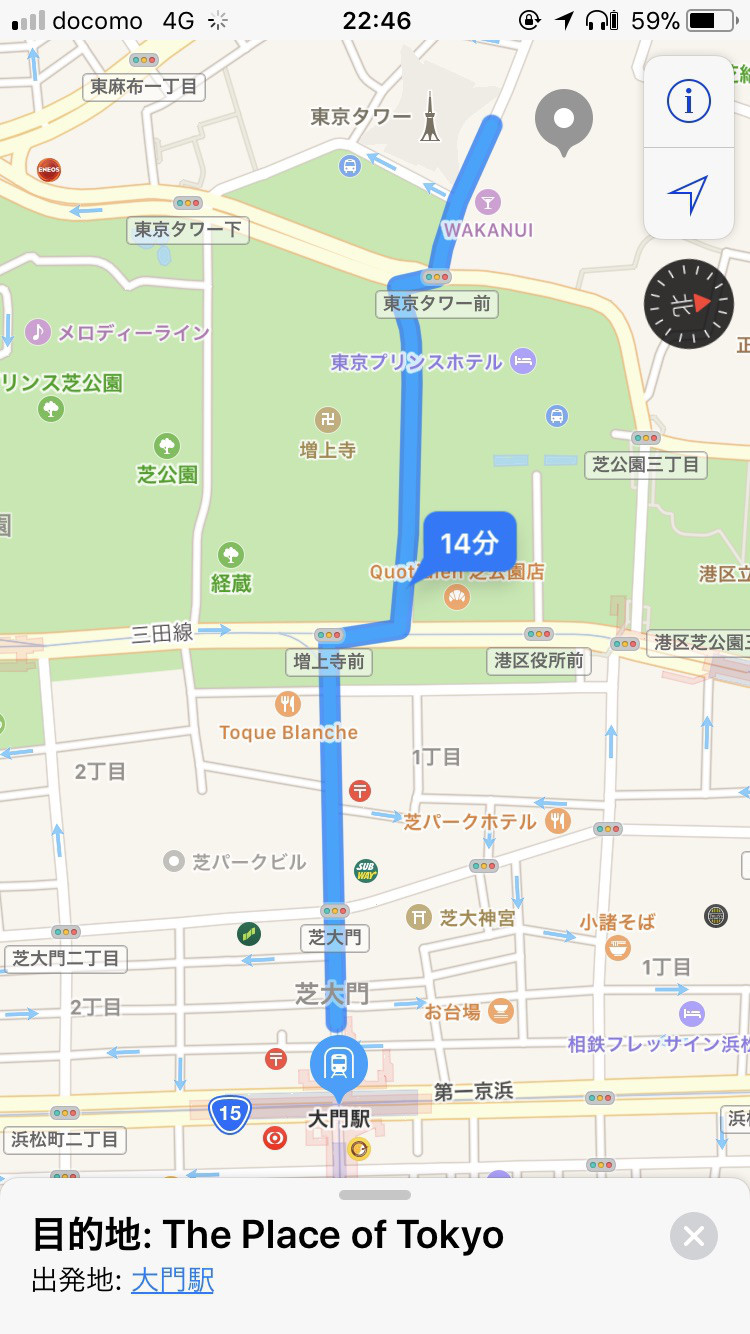
Task: Tap the compass to reset north
Action: point(689,304)
